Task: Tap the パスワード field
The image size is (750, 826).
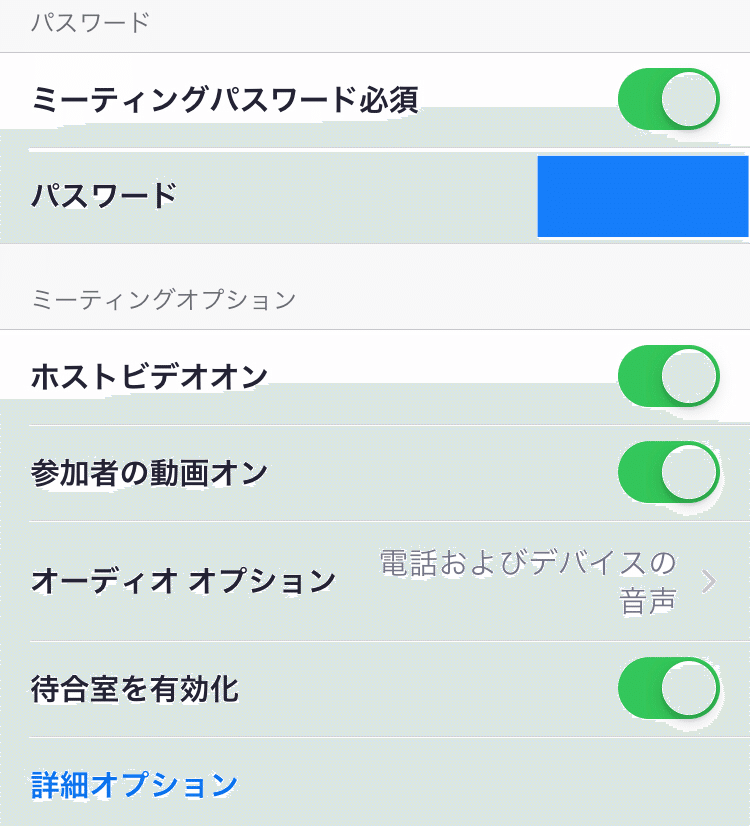Action: tap(642, 196)
